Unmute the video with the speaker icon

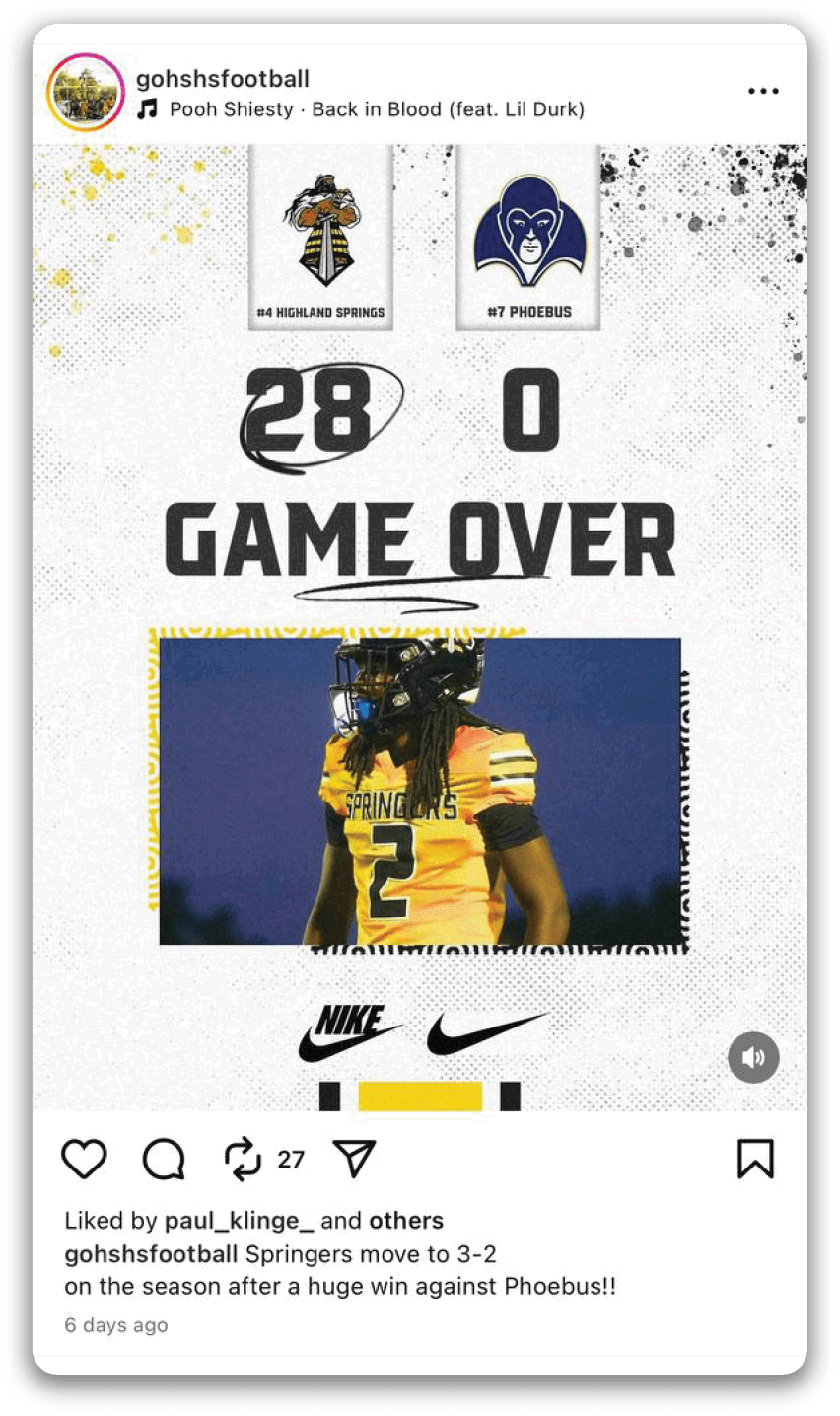tap(753, 1058)
